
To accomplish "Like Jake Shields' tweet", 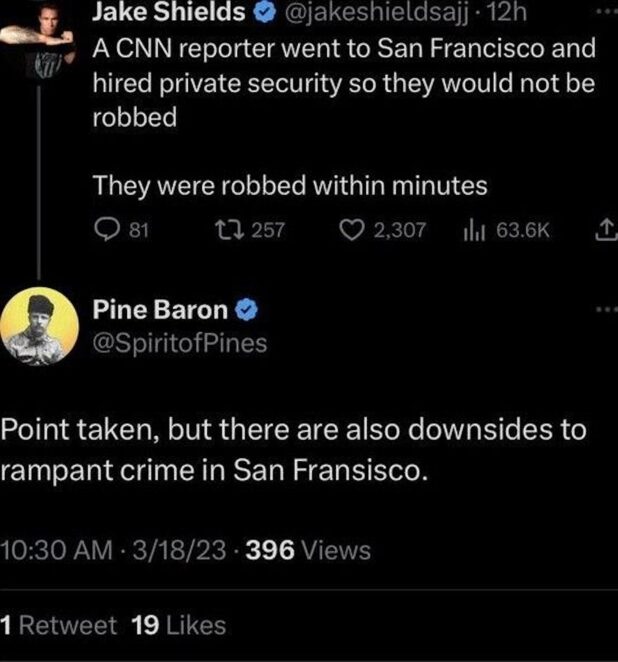I will coord(349,231).
